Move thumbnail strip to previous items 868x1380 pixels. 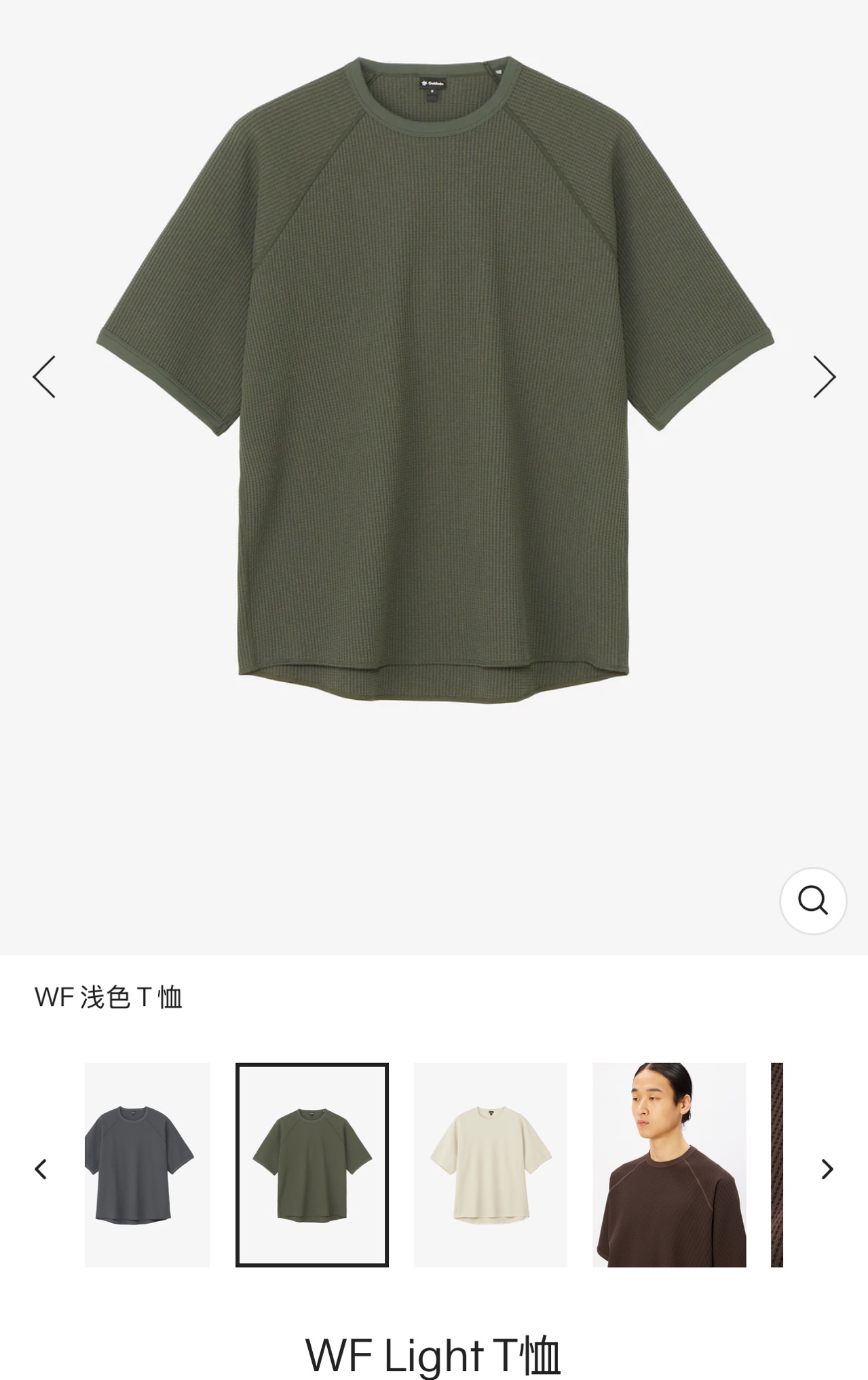[41, 1169]
